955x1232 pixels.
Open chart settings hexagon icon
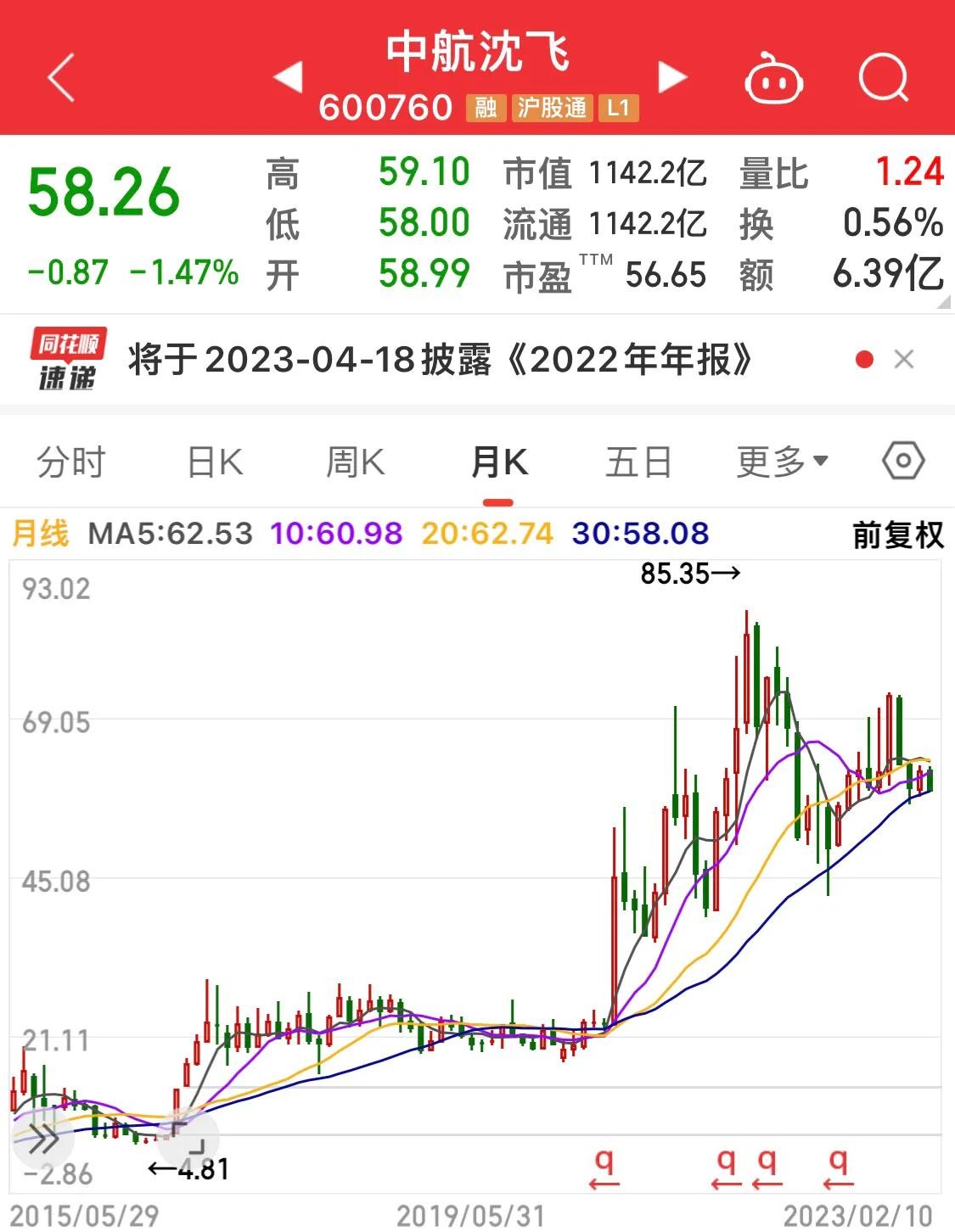click(x=902, y=462)
